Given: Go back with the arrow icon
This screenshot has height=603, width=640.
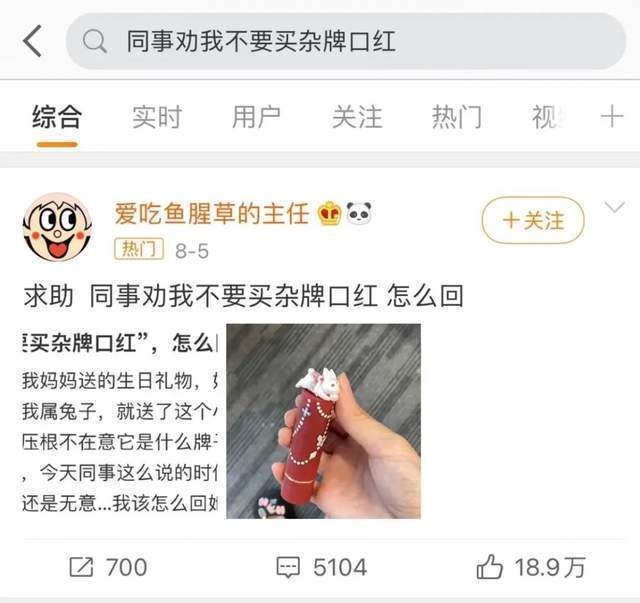Looking at the screenshot, I should point(32,41).
